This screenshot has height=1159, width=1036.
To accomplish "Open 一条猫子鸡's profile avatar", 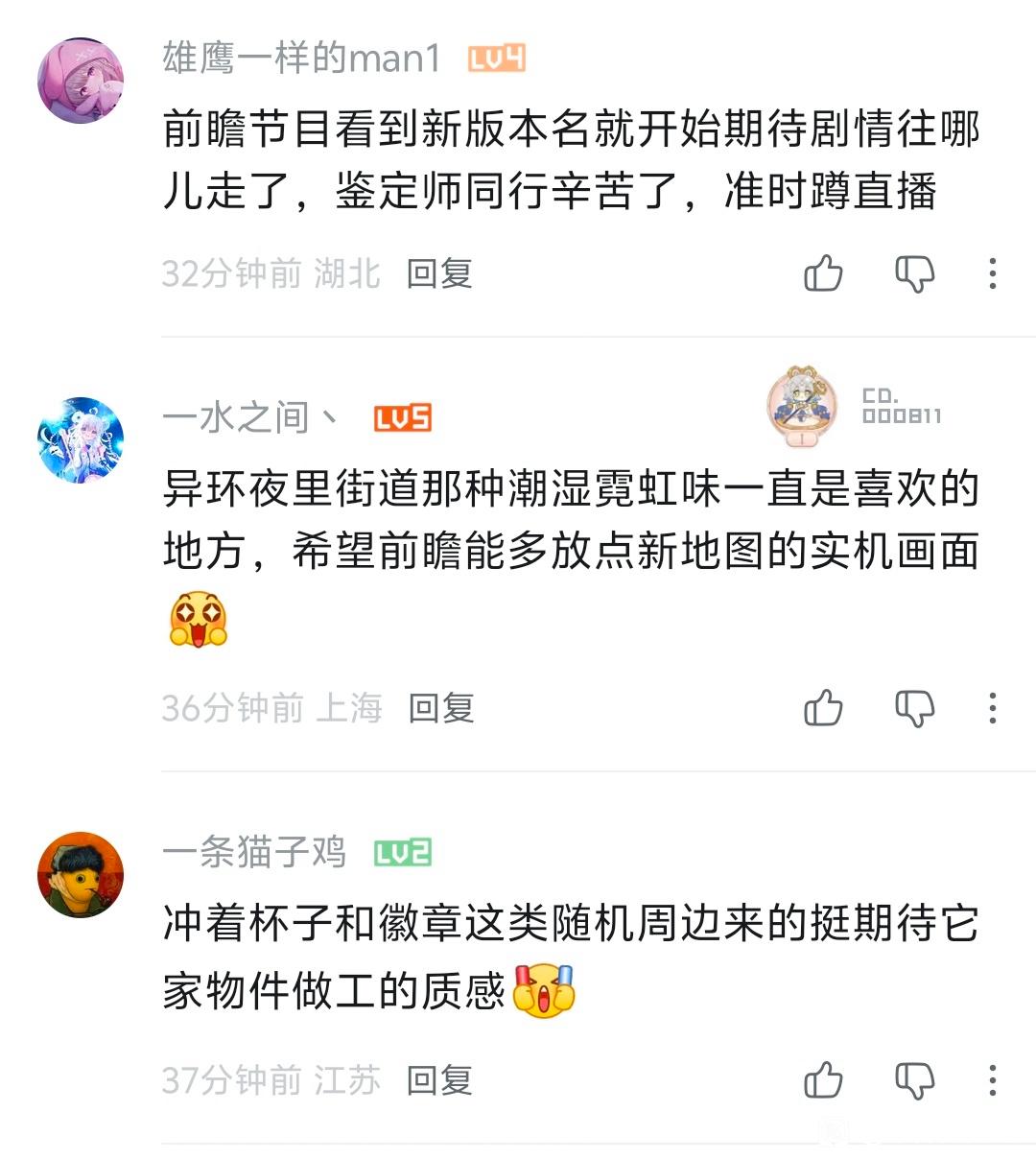I will [81, 874].
